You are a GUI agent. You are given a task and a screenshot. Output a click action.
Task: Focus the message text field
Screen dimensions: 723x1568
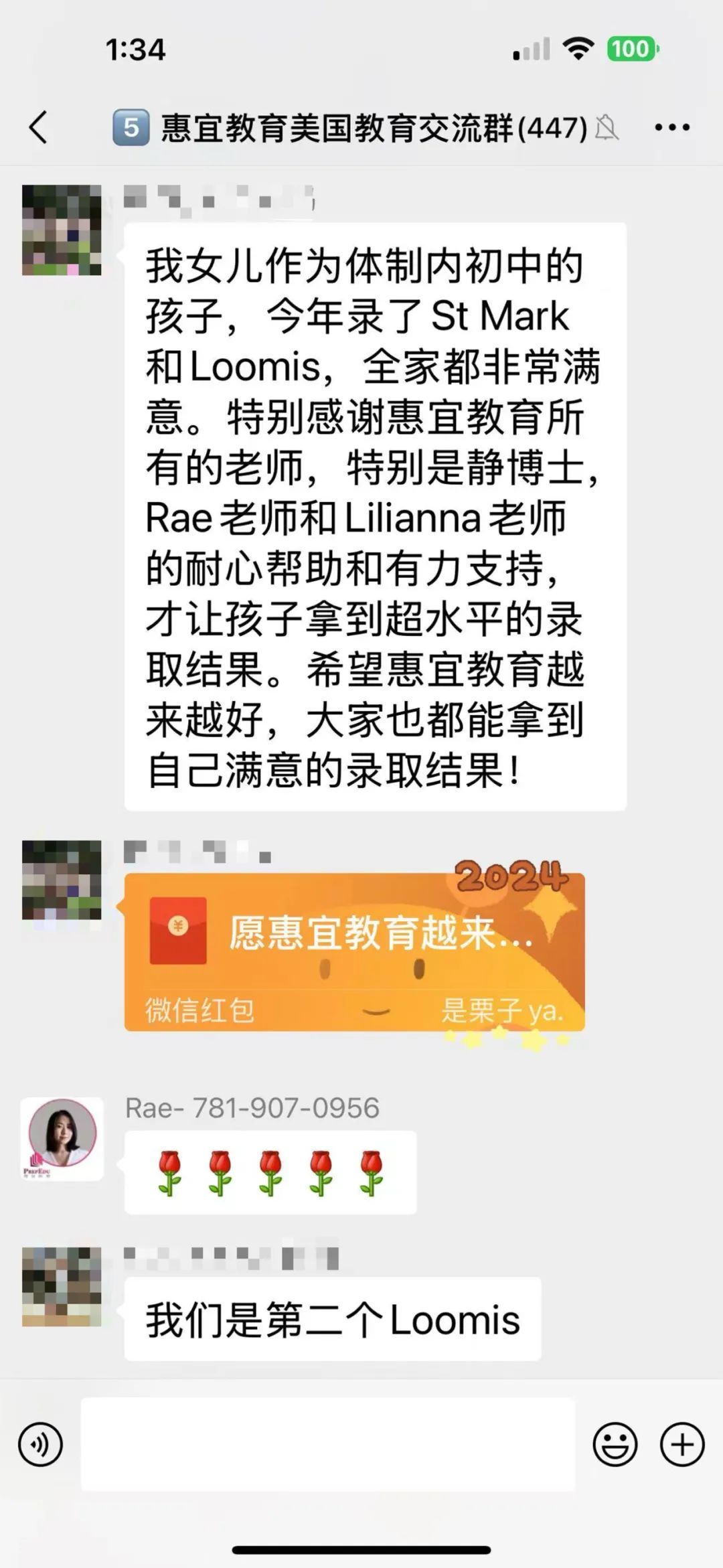pos(328,1444)
